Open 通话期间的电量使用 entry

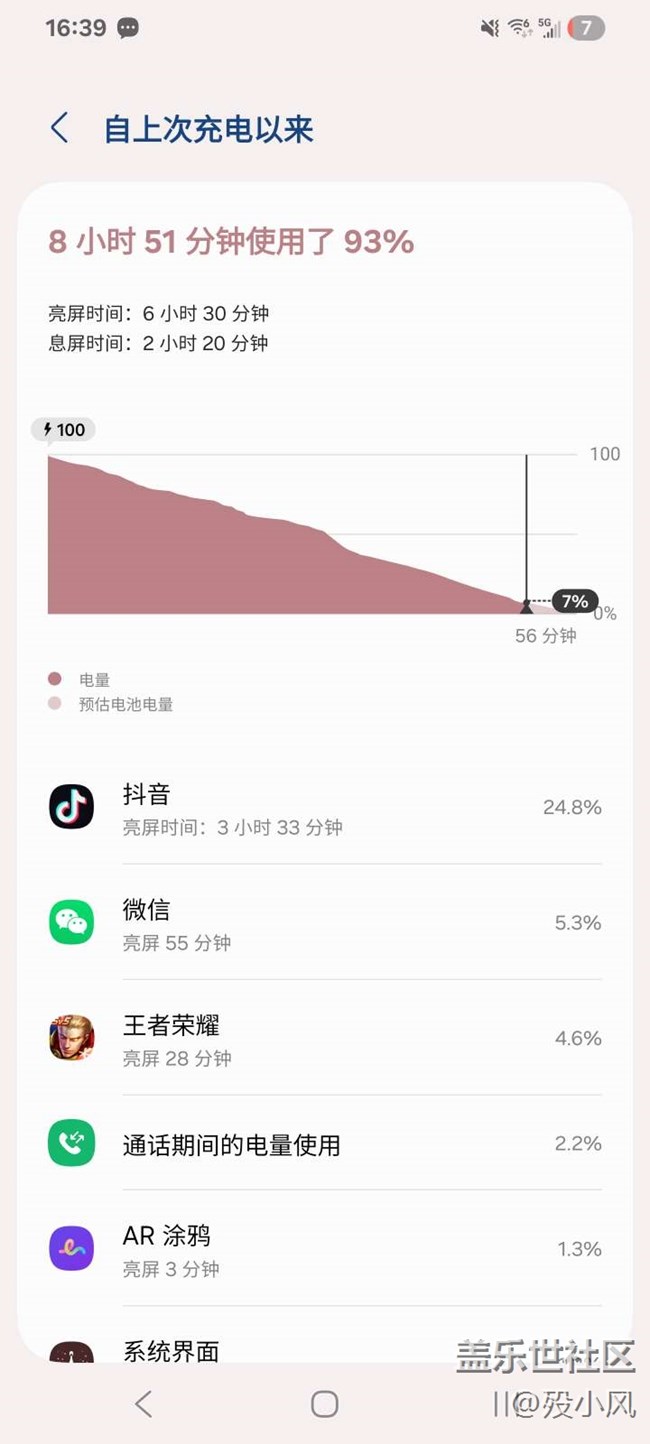[325, 1144]
